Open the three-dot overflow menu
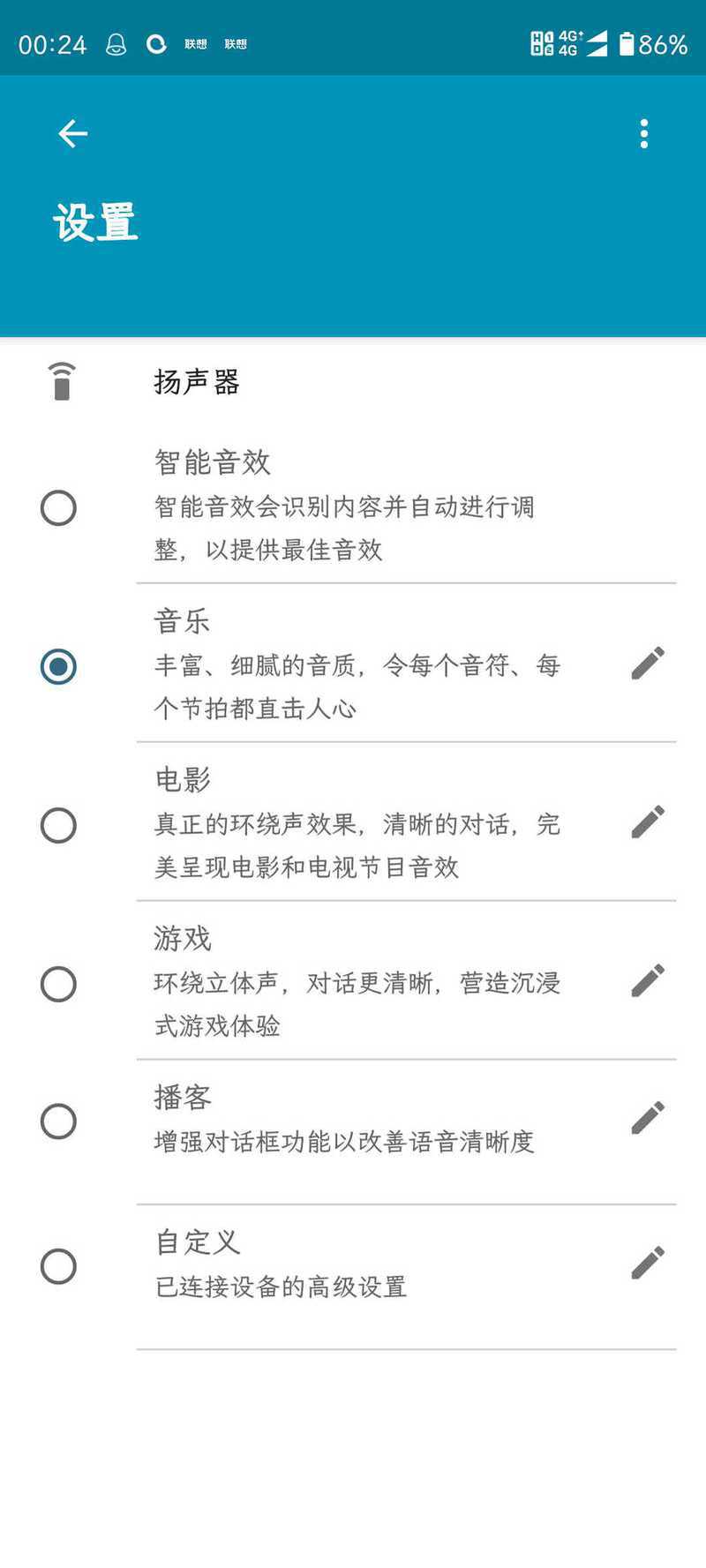706x1568 pixels. (x=644, y=133)
